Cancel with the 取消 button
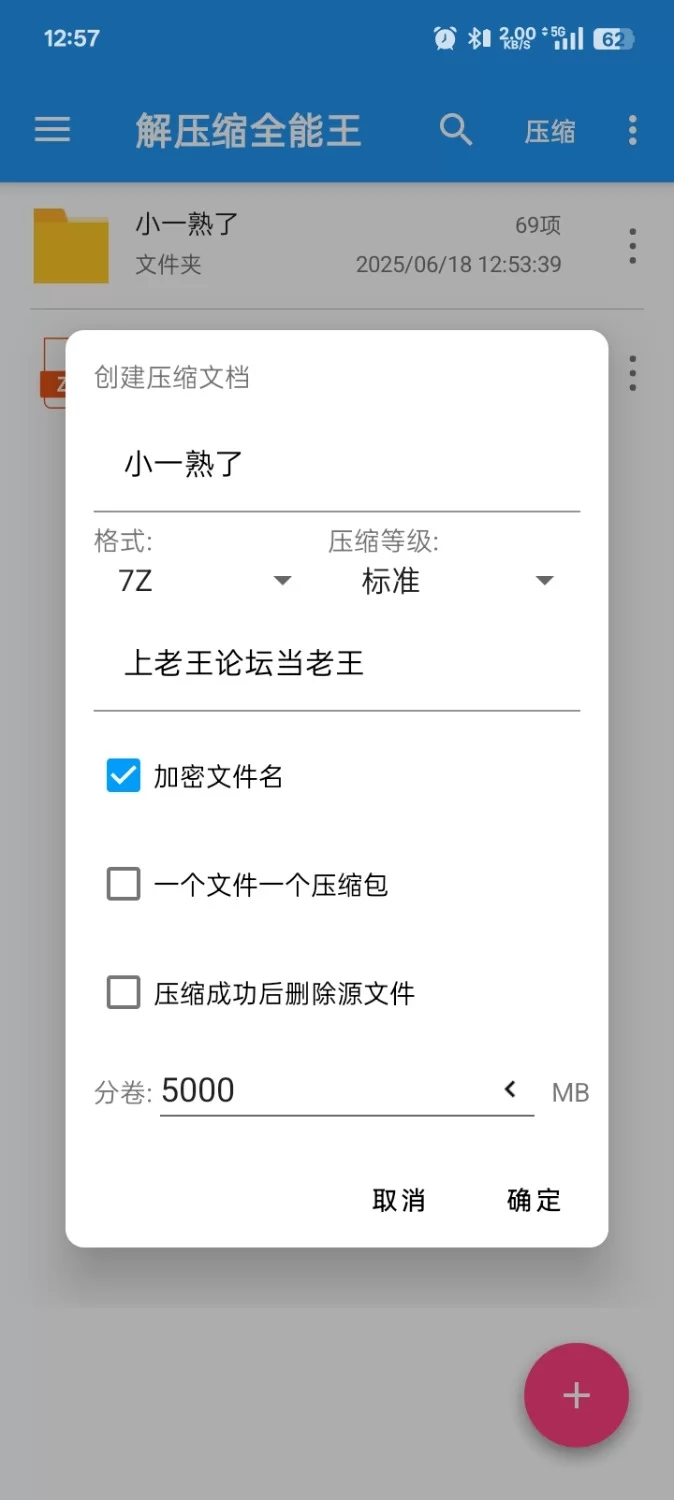This screenshot has height=1500, width=674. (399, 1200)
